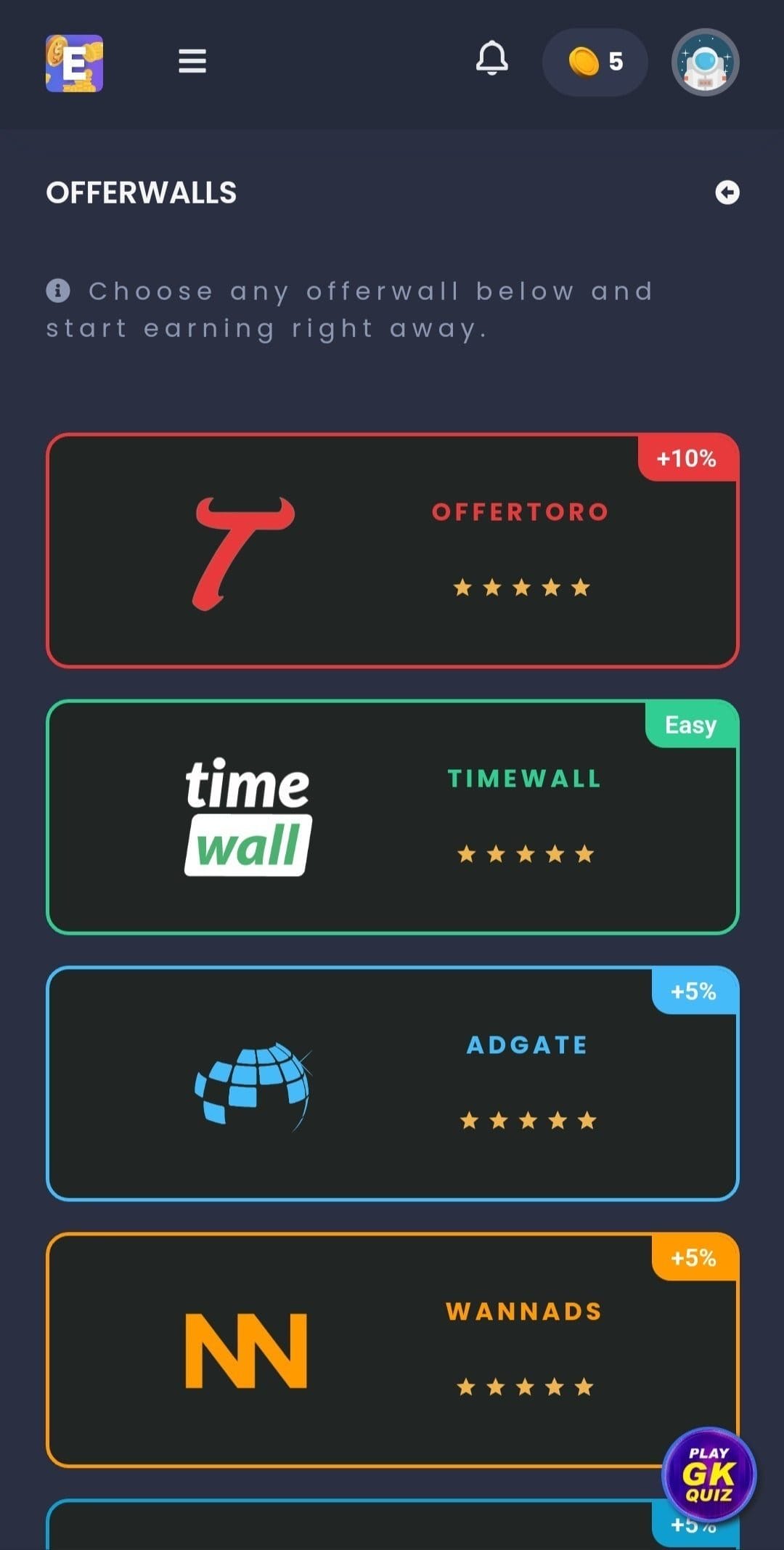784x1550 pixels.
Task: Choose the Wannads offerwall card
Action: pos(392,1350)
